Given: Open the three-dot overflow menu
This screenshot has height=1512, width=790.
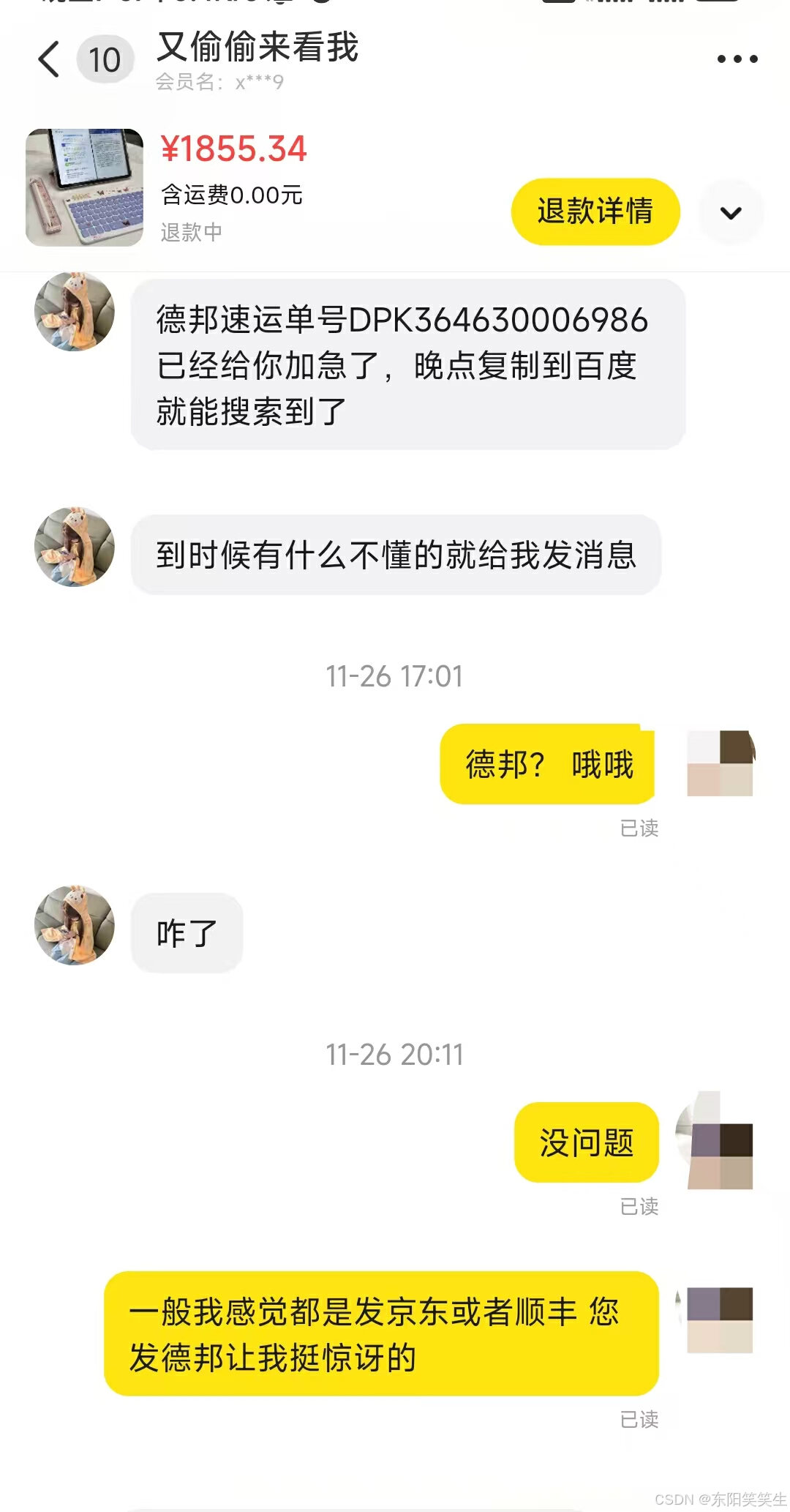Looking at the screenshot, I should (737, 59).
